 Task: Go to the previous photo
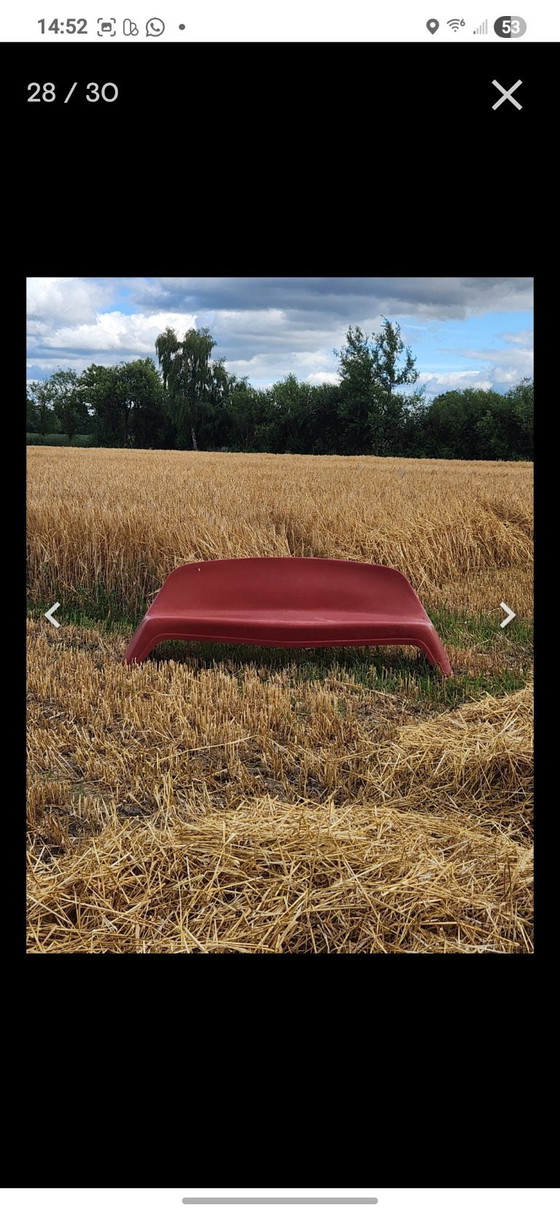53,615
